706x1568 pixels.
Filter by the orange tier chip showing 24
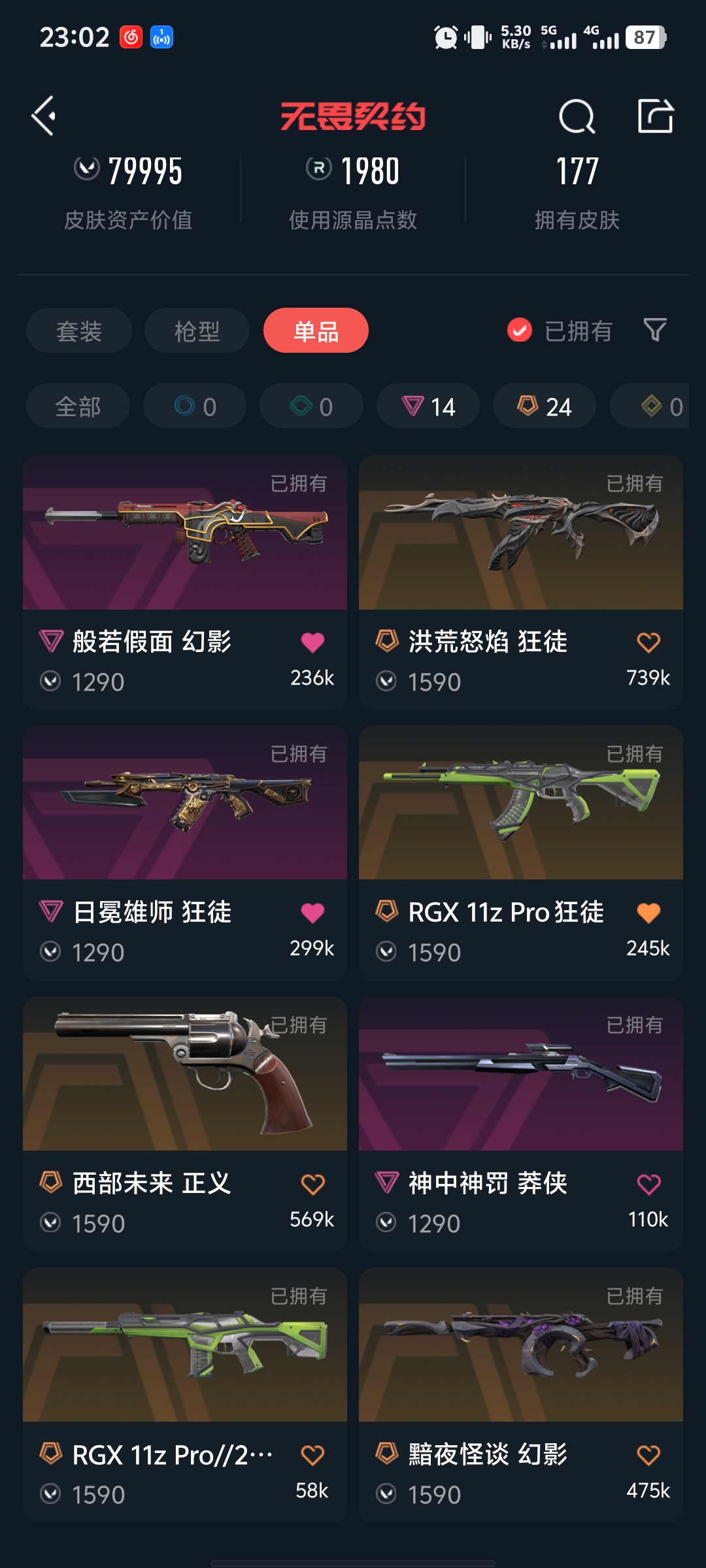coord(545,406)
